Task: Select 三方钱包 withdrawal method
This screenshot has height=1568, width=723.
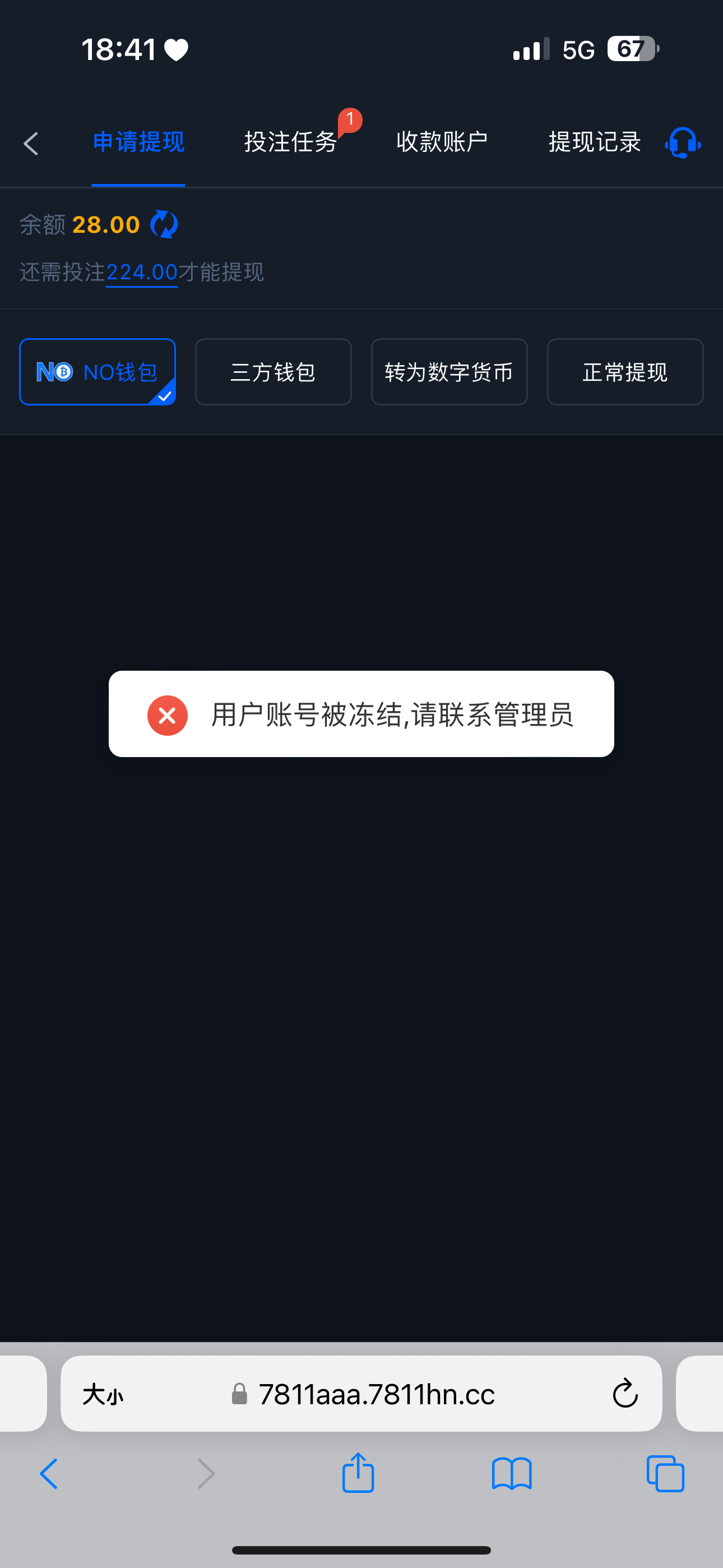Action: pyautogui.click(x=274, y=371)
